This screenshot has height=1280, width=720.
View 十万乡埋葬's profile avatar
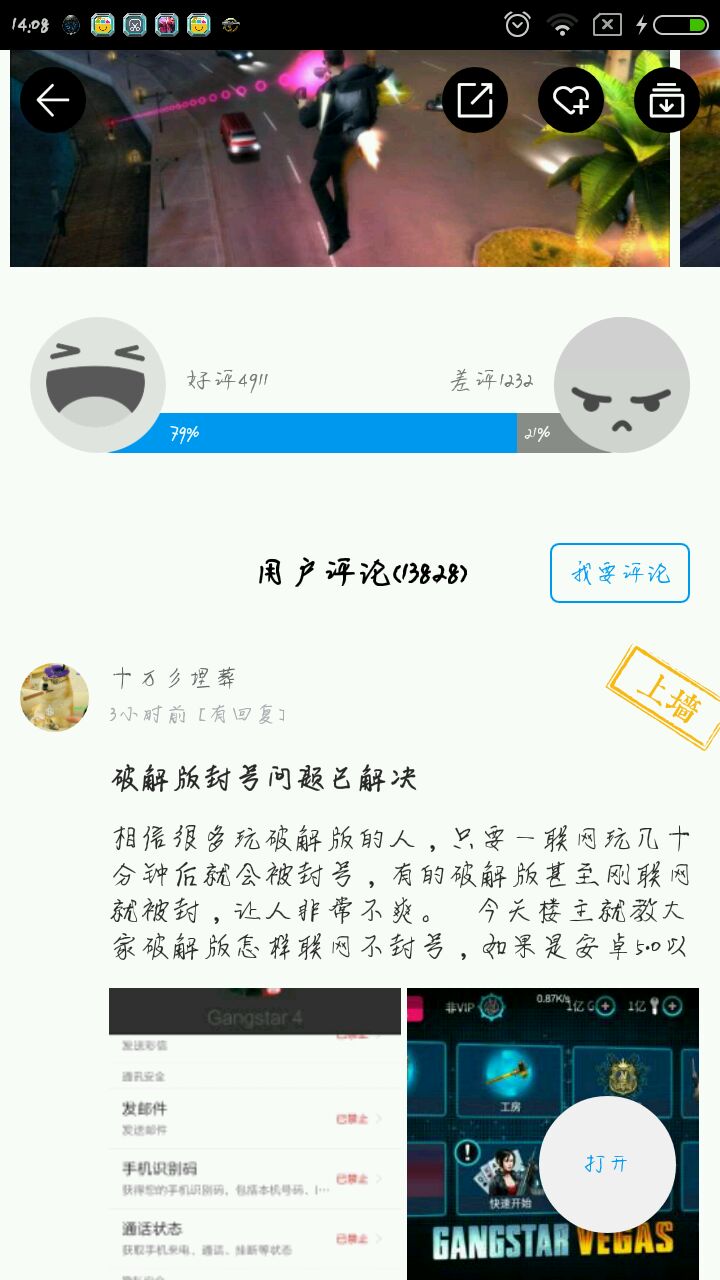click(55, 696)
